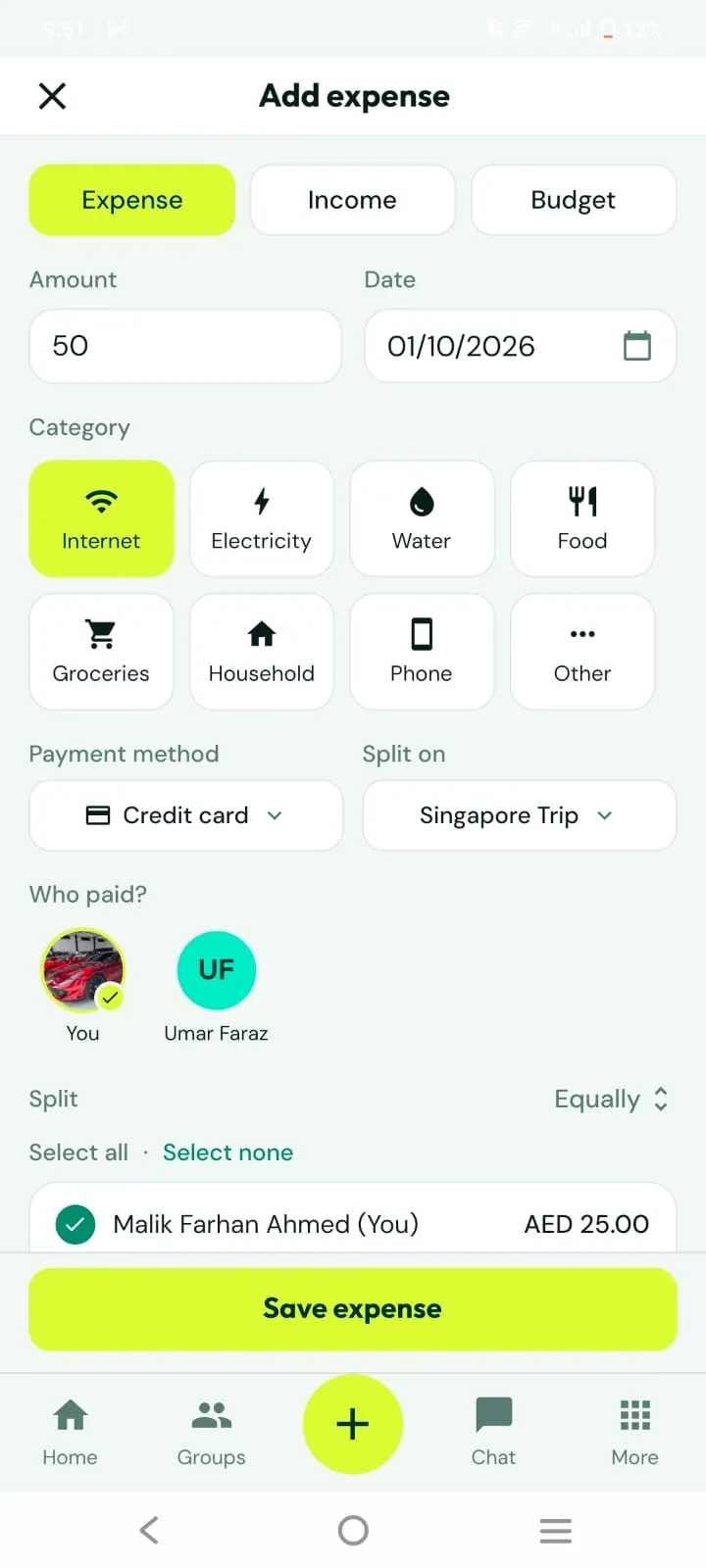Go to the Groups tab
The height and width of the screenshot is (1568, 706).
(211, 1432)
